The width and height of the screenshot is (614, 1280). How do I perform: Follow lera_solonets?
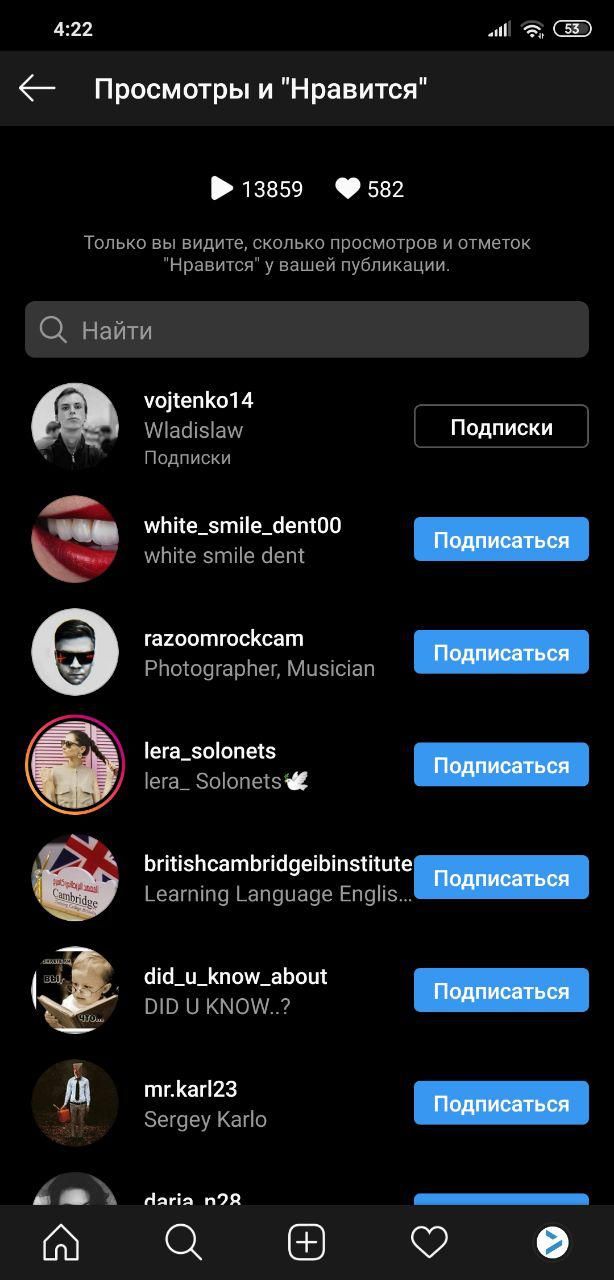click(x=501, y=766)
